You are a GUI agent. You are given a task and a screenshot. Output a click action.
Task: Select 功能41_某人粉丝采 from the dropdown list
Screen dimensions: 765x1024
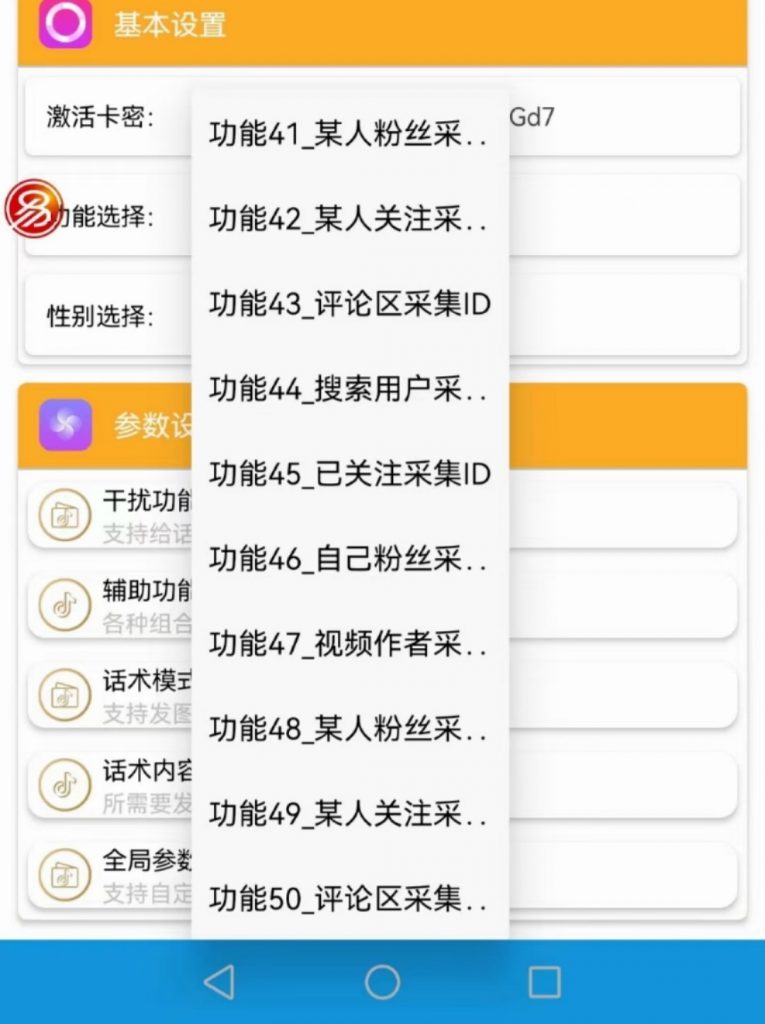[x=349, y=134]
